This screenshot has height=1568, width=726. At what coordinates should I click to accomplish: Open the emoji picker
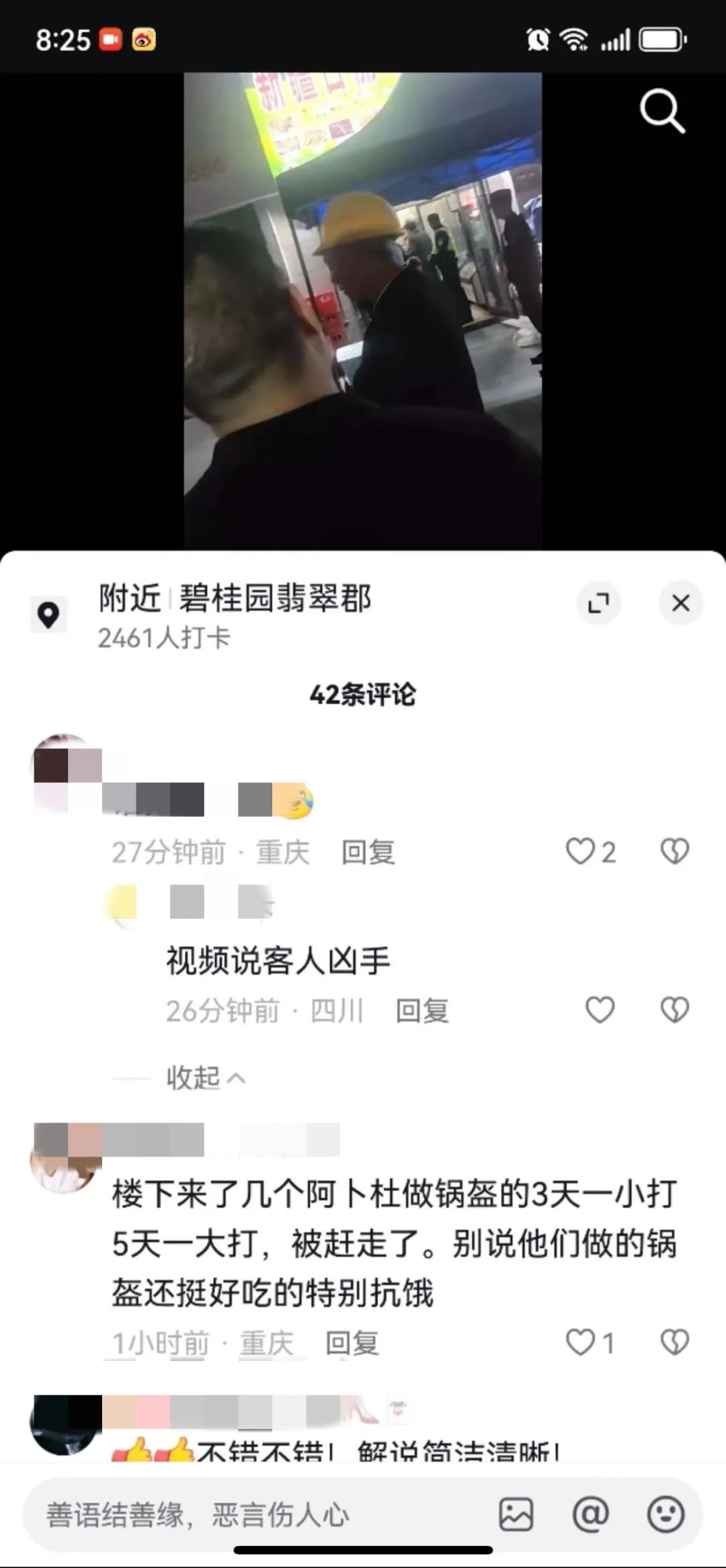(x=665, y=1515)
